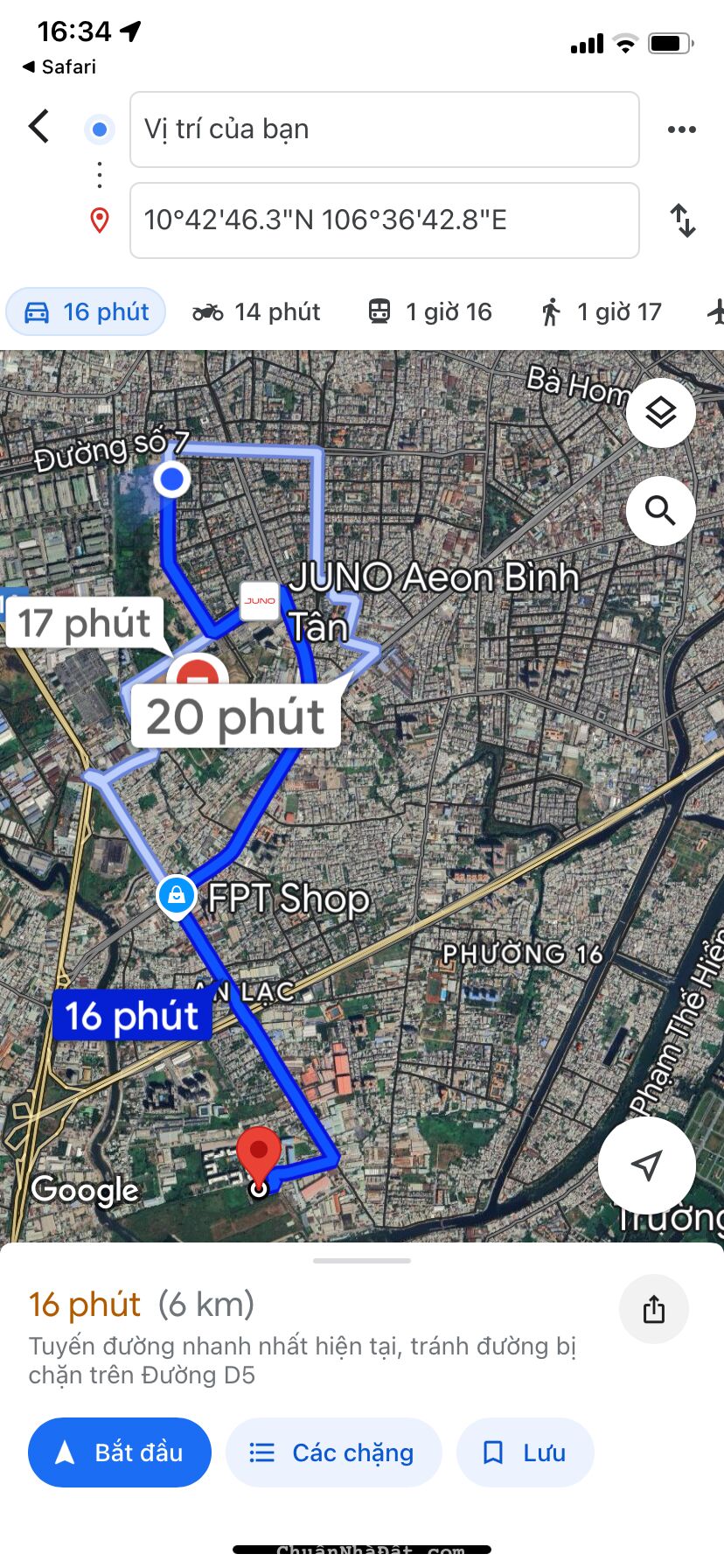Select the motorbike route option
The height and width of the screenshot is (1568, 724).
(x=254, y=311)
